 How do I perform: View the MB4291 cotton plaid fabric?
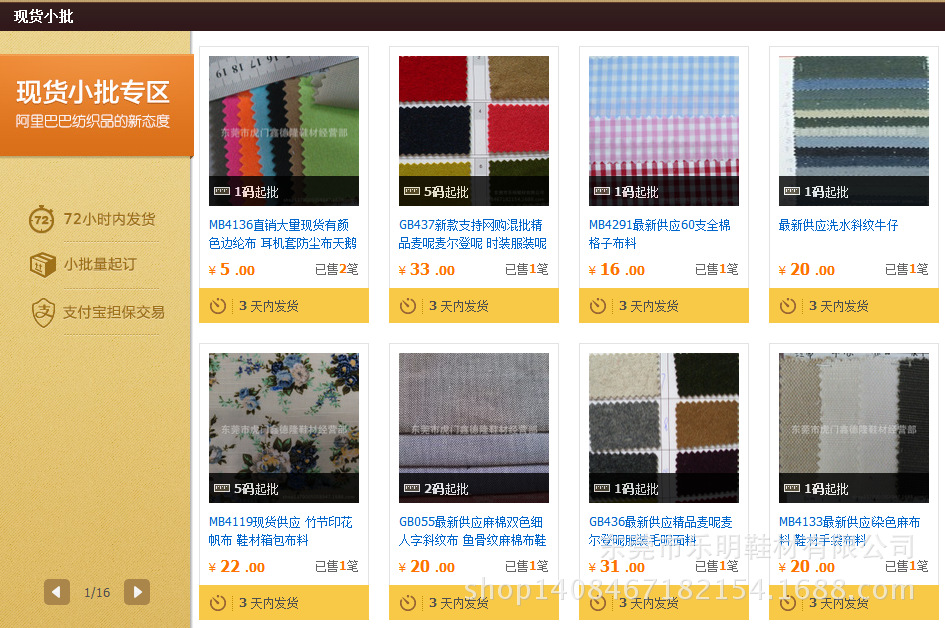point(659,234)
